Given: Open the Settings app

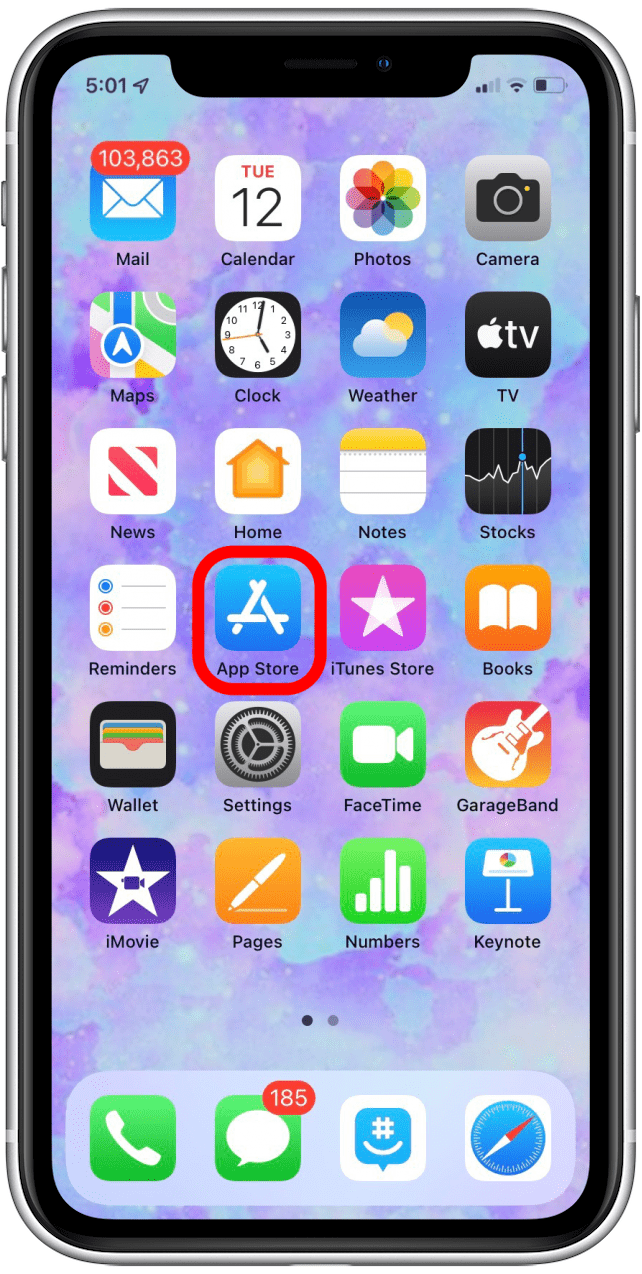Looking at the screenshot, I should pyautogui.click(x=258, y=744).
